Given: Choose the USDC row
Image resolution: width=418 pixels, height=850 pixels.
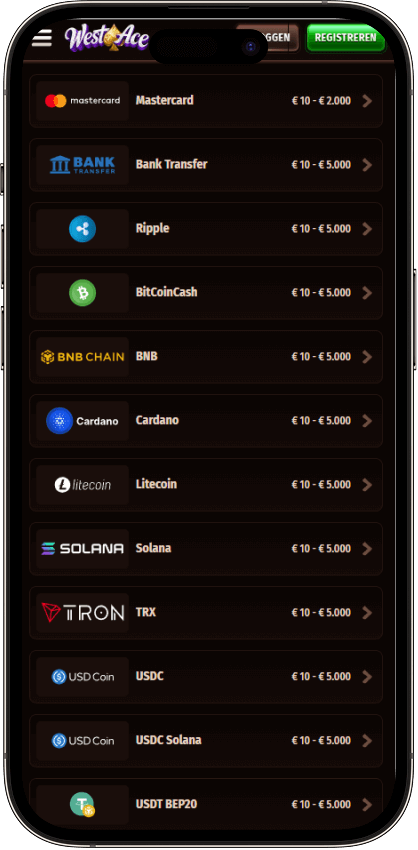Looking at the screenshot, I should [206, 677].
